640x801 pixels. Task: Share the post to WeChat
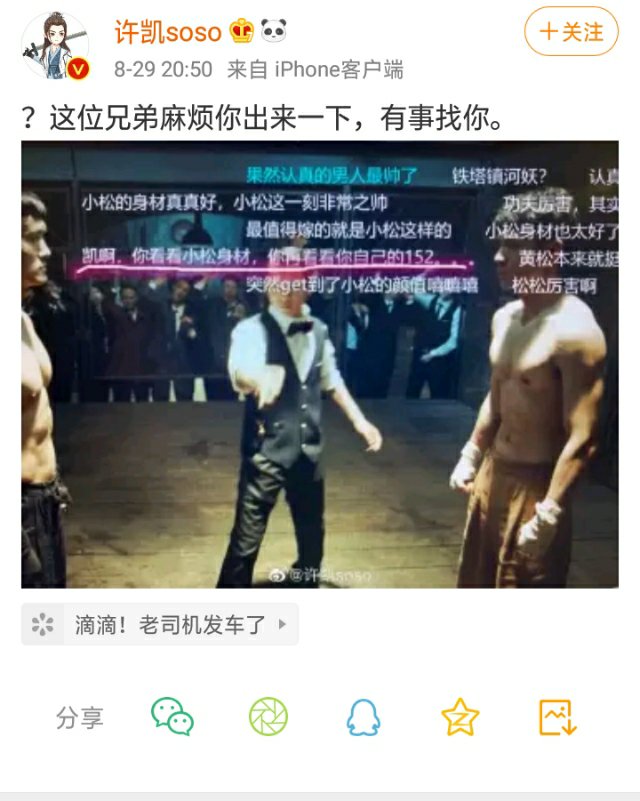172,717
